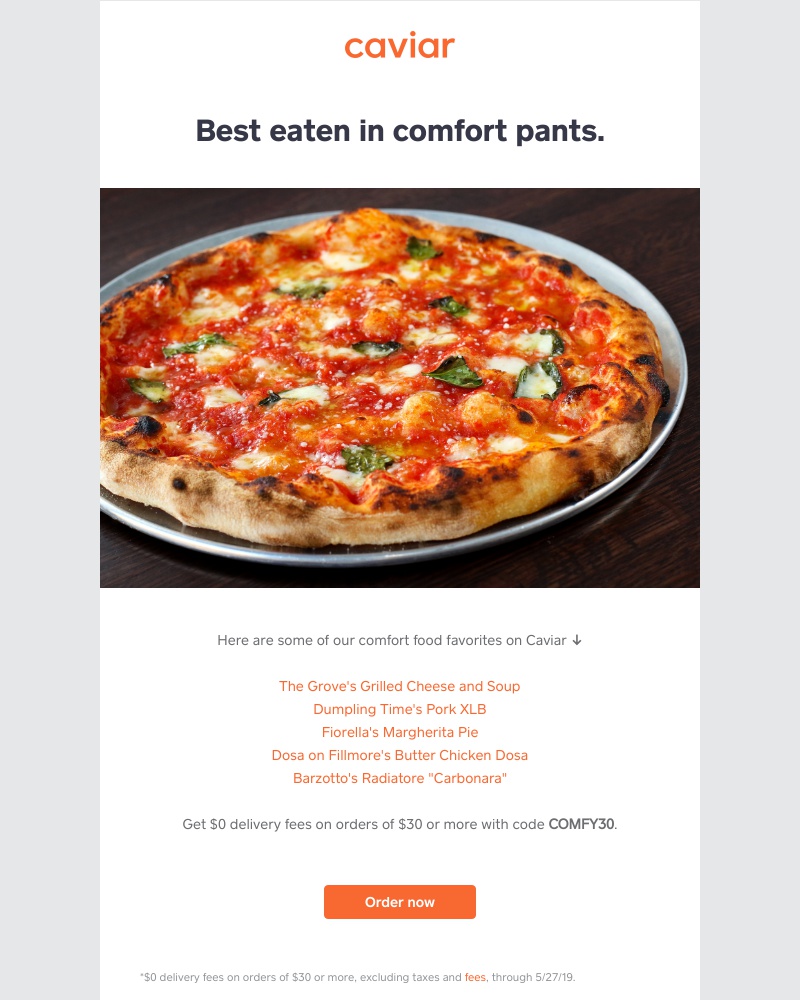
Task: Click the COMFY30 promo code text
Action: [x=580, y=823]
